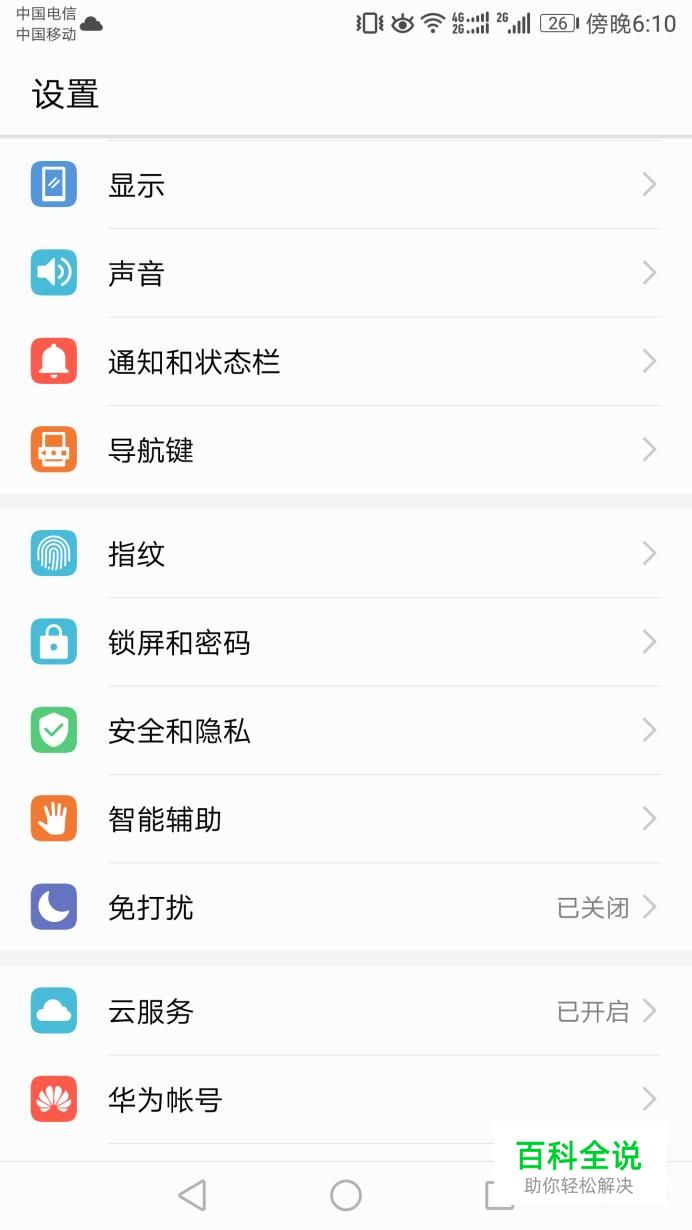692x1230 pixels.
Task: Go to the home screen
Action: (346, 1195)
